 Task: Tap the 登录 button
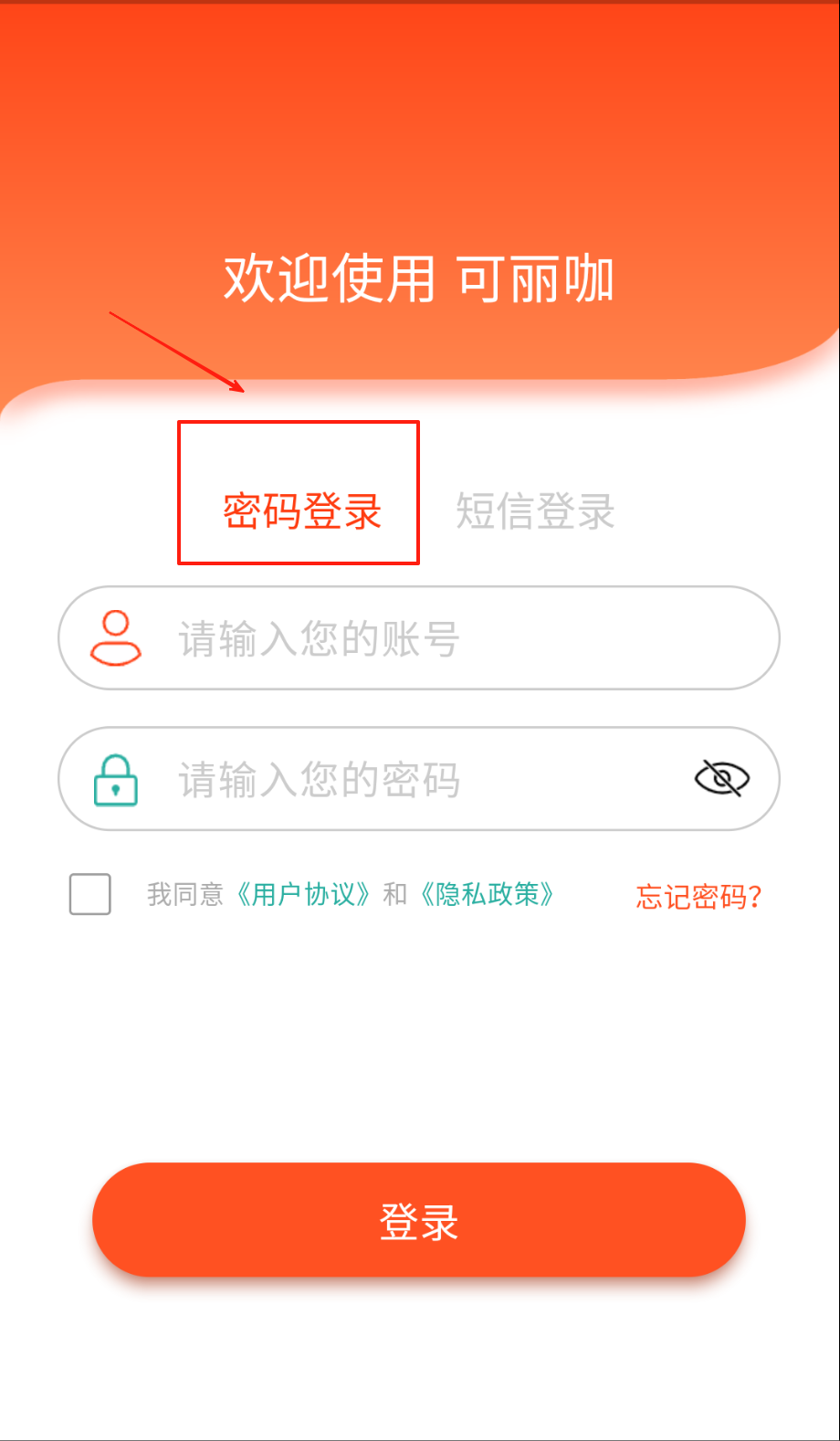(x=419, y=1220)
